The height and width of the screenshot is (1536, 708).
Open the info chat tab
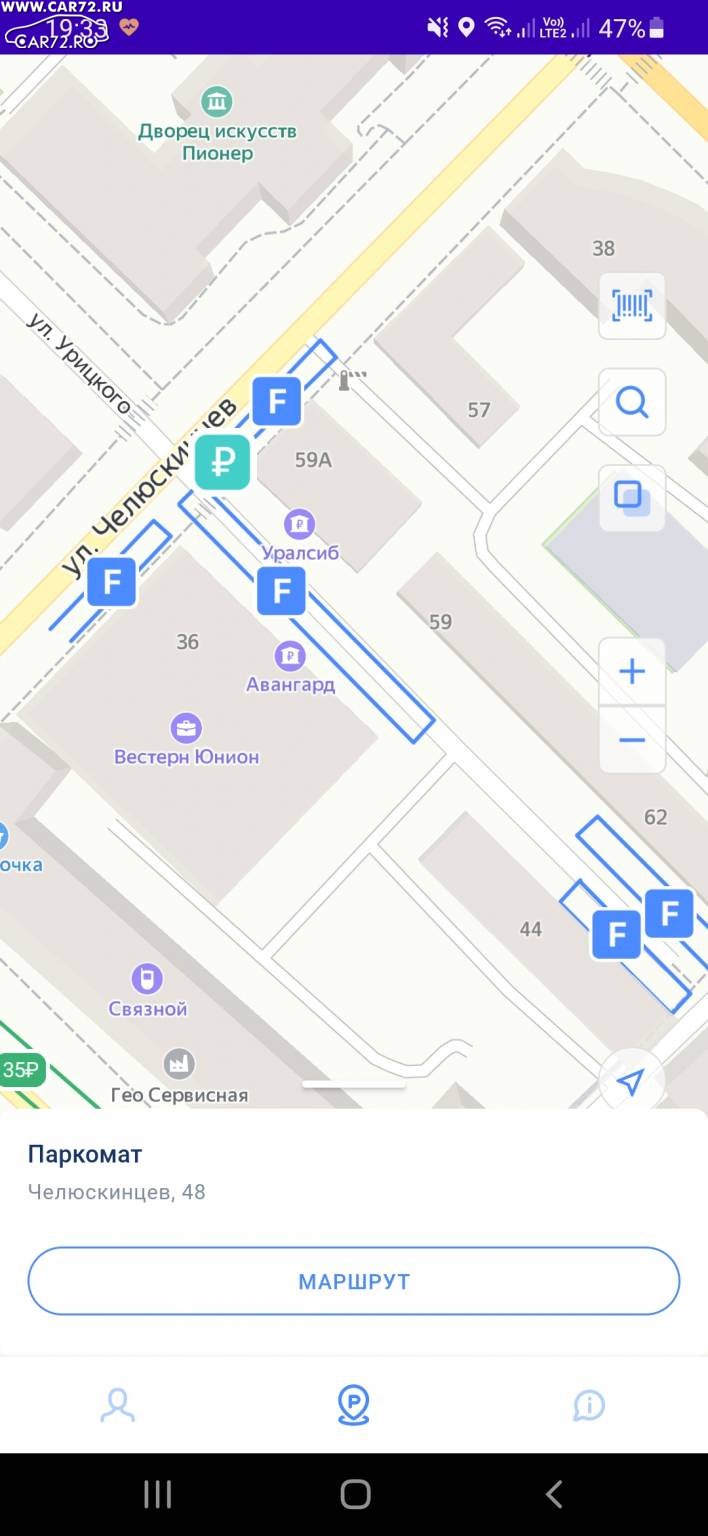pos(589,1405)
